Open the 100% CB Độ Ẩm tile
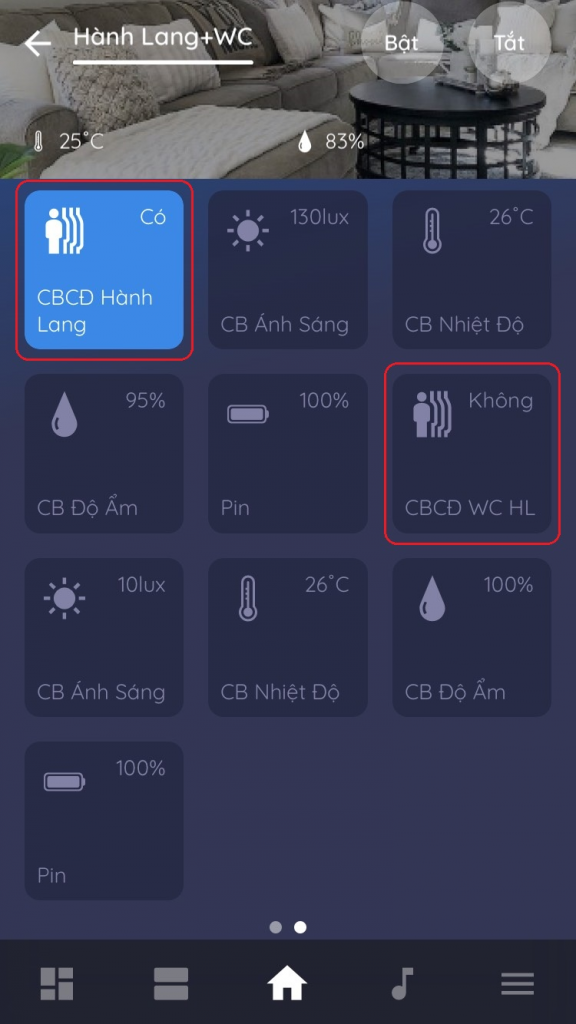This screenshot has width=576, height=1024. (472, 637)
